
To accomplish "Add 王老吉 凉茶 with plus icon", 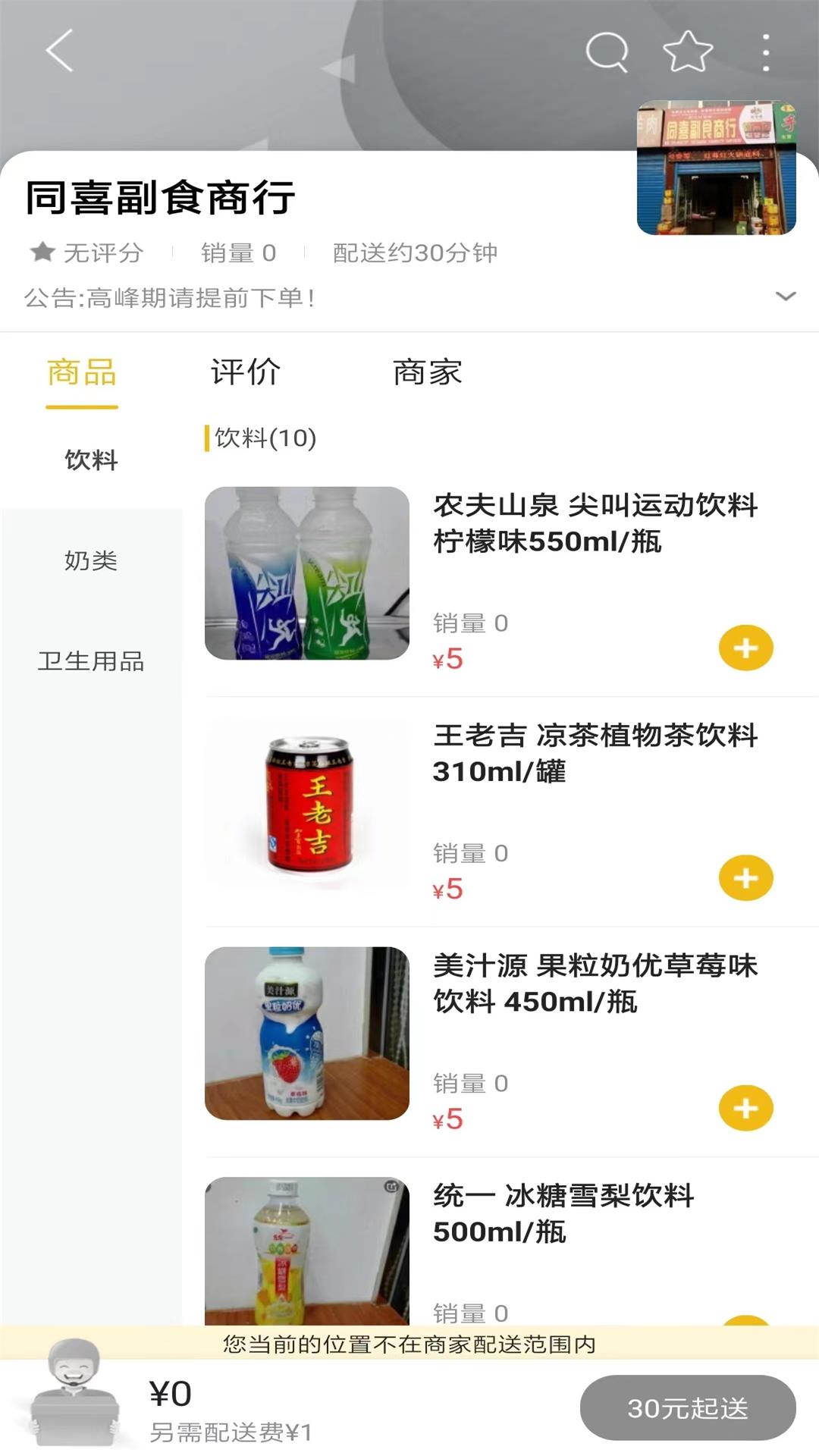I will [x=746, y=878].
